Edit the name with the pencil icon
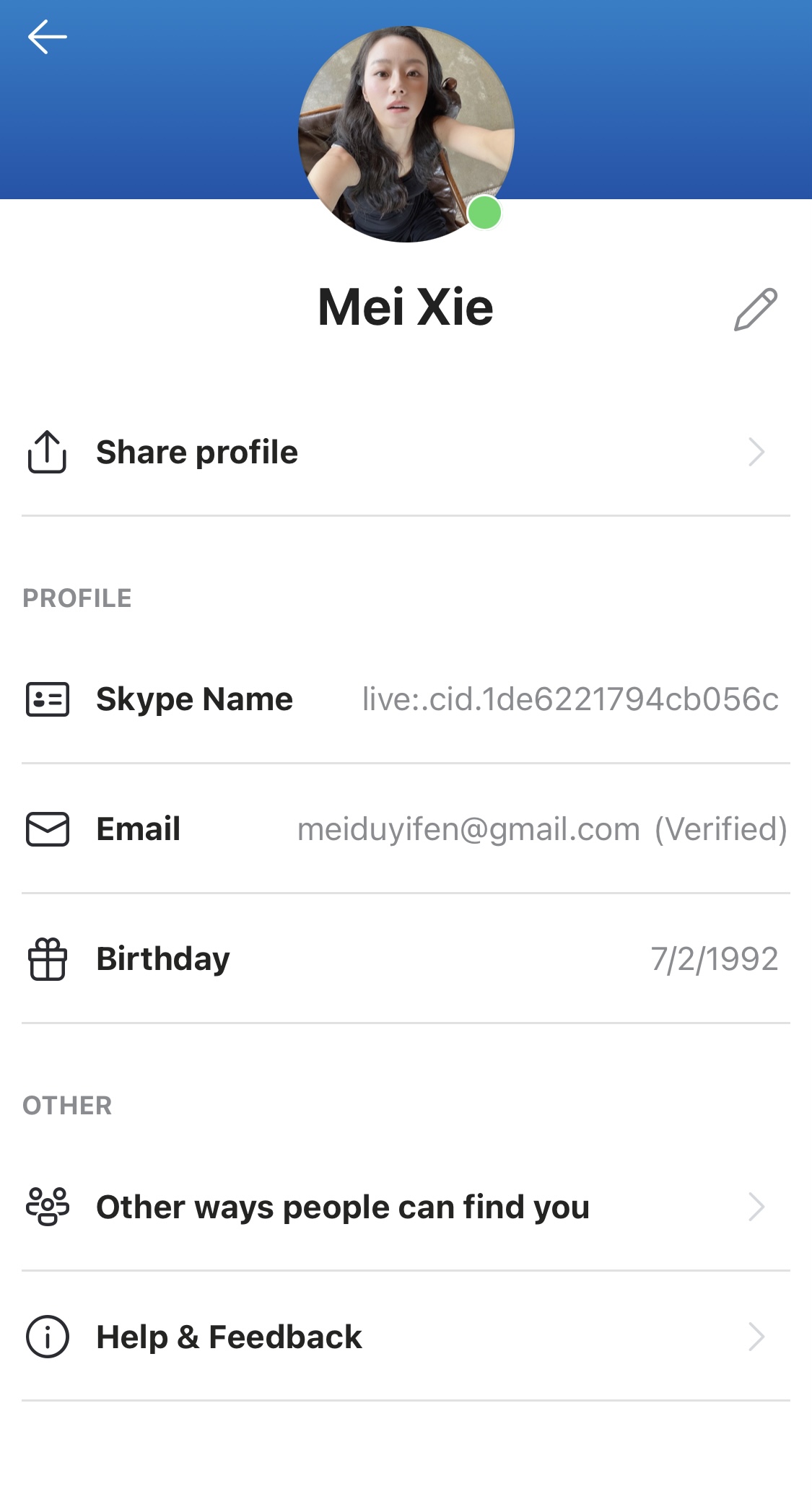The width and height of the screenshot is (812, 1512). coord(756,310)
